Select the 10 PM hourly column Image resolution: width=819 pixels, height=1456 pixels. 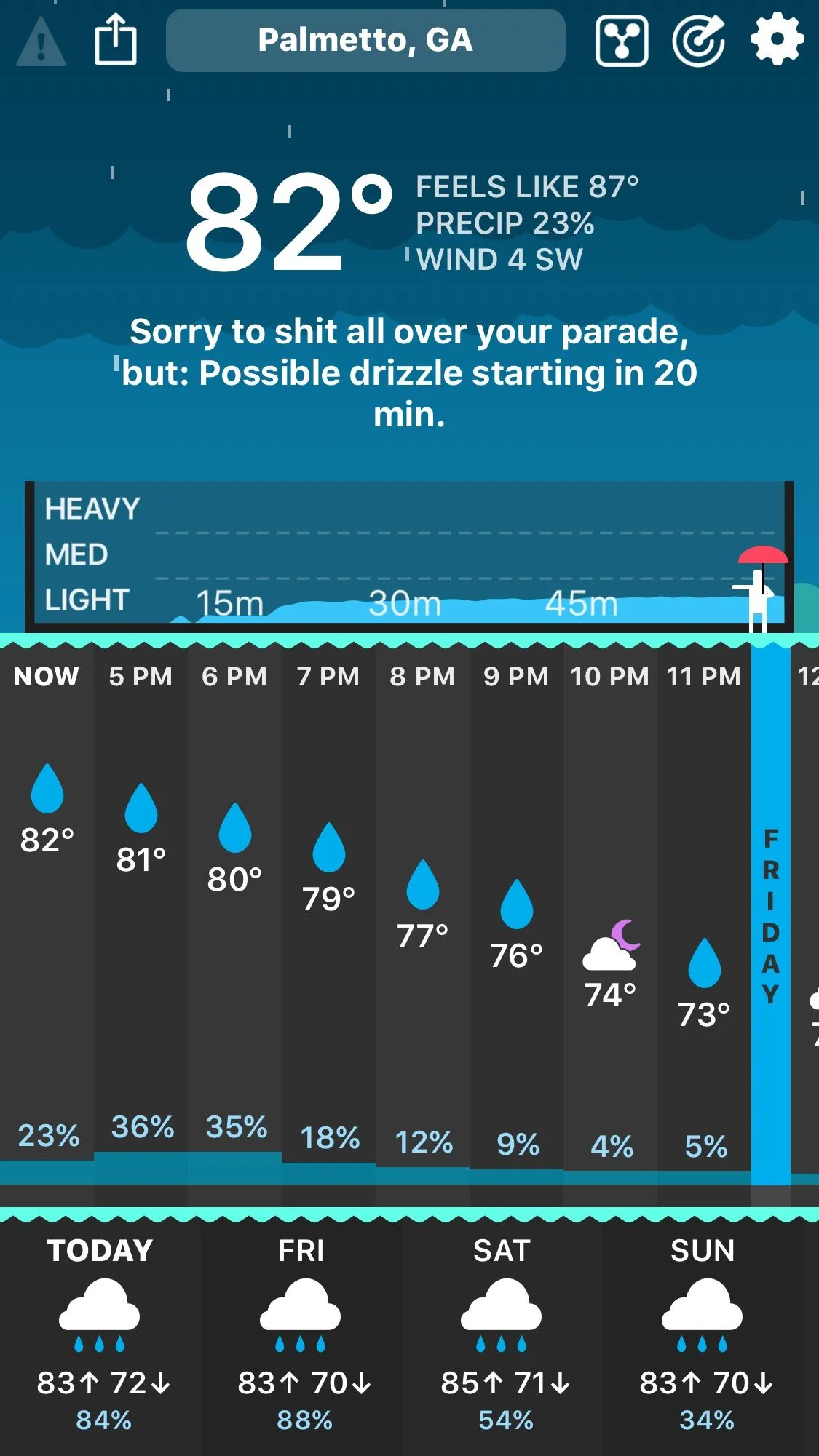coord(610,910)
